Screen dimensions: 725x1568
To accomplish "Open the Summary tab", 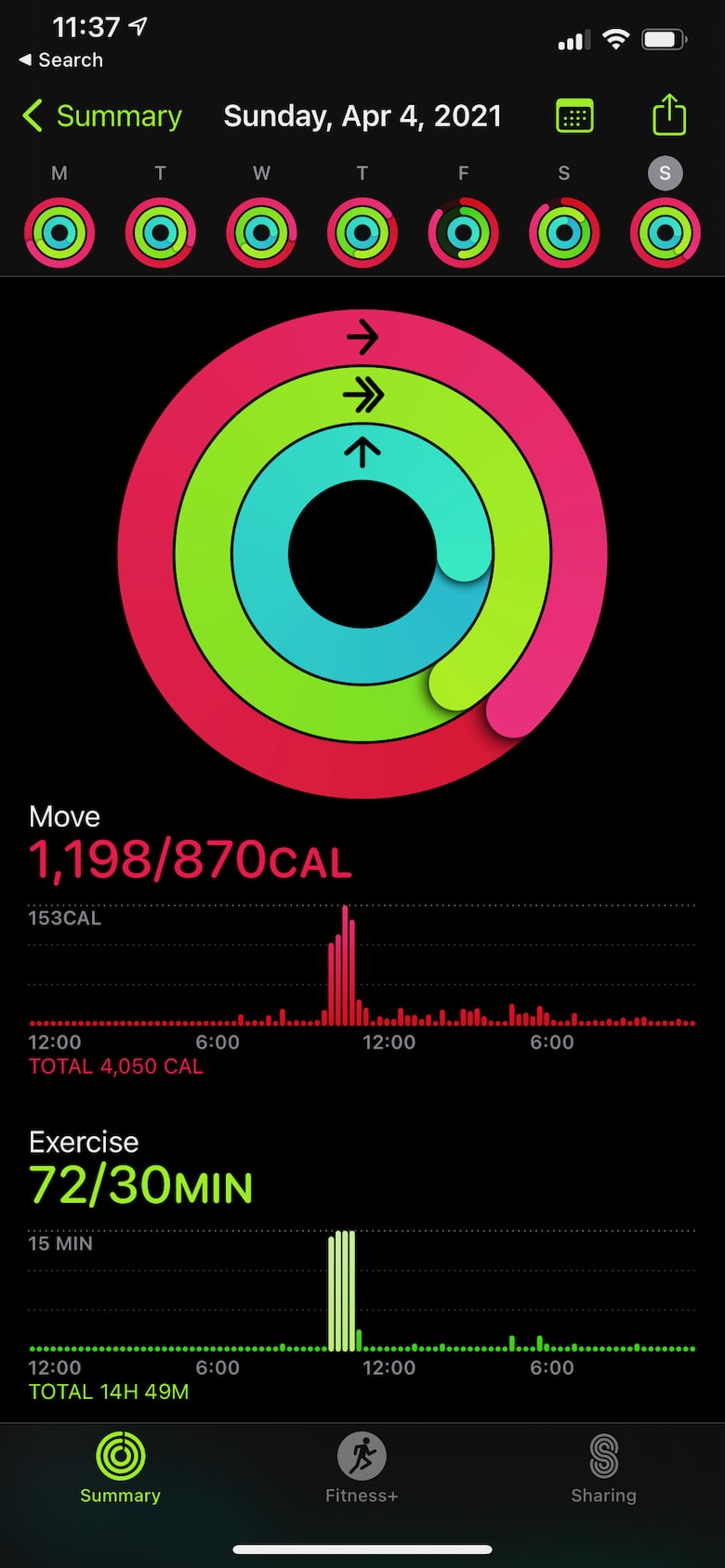I will (x=120, y=1468).
